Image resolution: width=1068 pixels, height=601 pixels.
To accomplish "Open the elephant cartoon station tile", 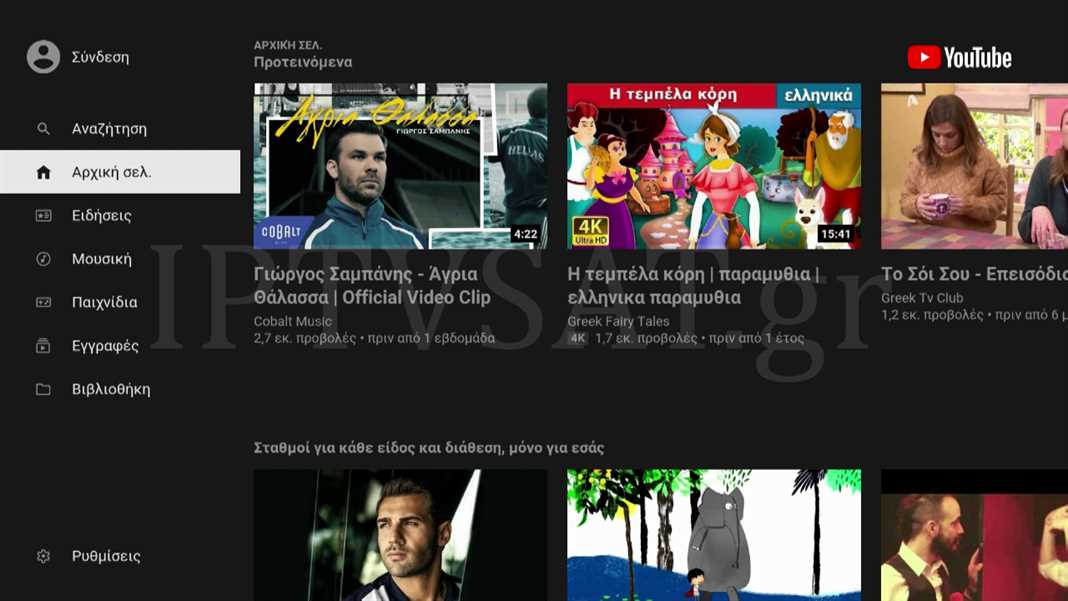I will (713, 535).
